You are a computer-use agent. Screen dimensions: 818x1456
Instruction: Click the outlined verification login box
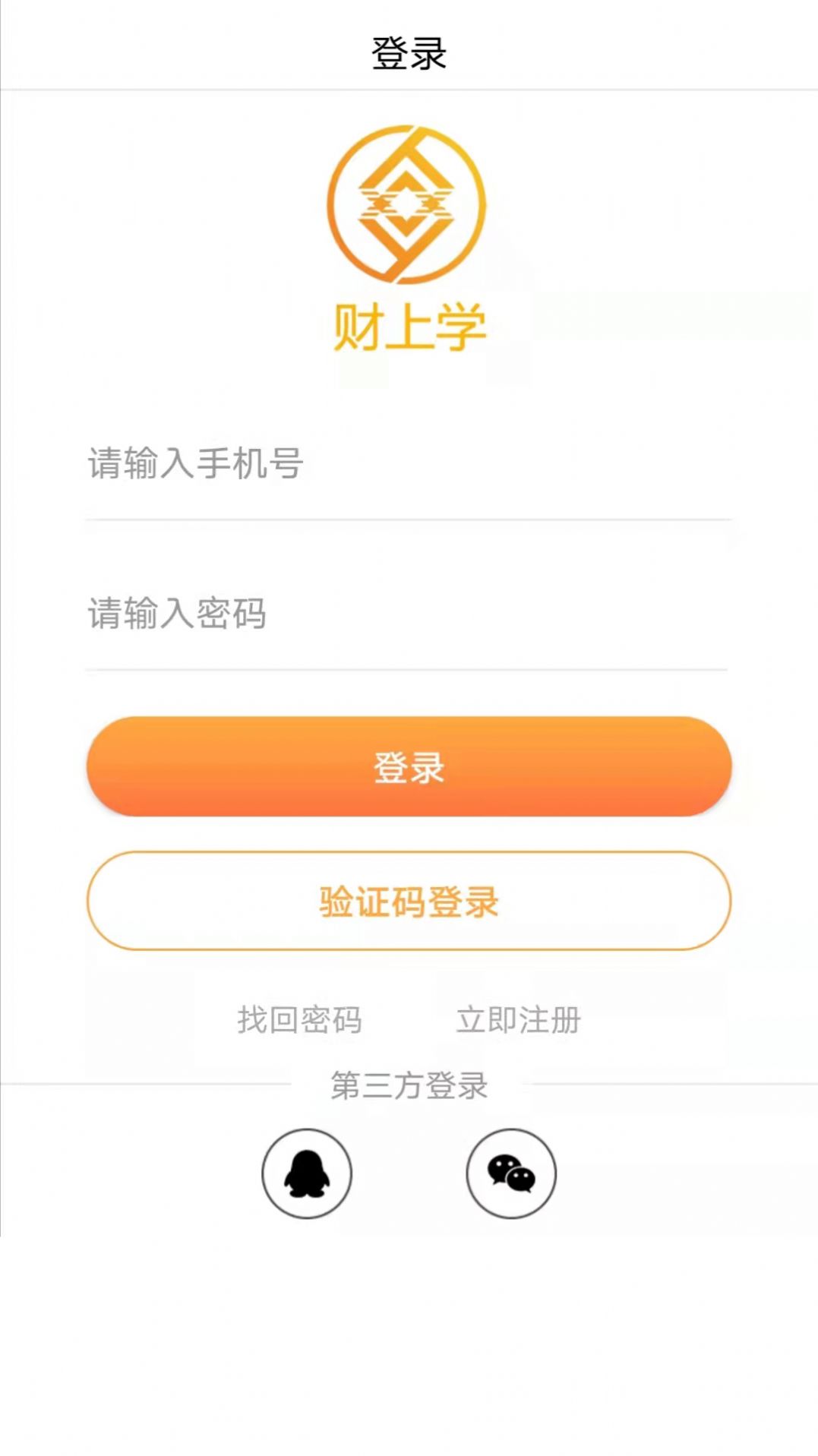pos(409,900)
